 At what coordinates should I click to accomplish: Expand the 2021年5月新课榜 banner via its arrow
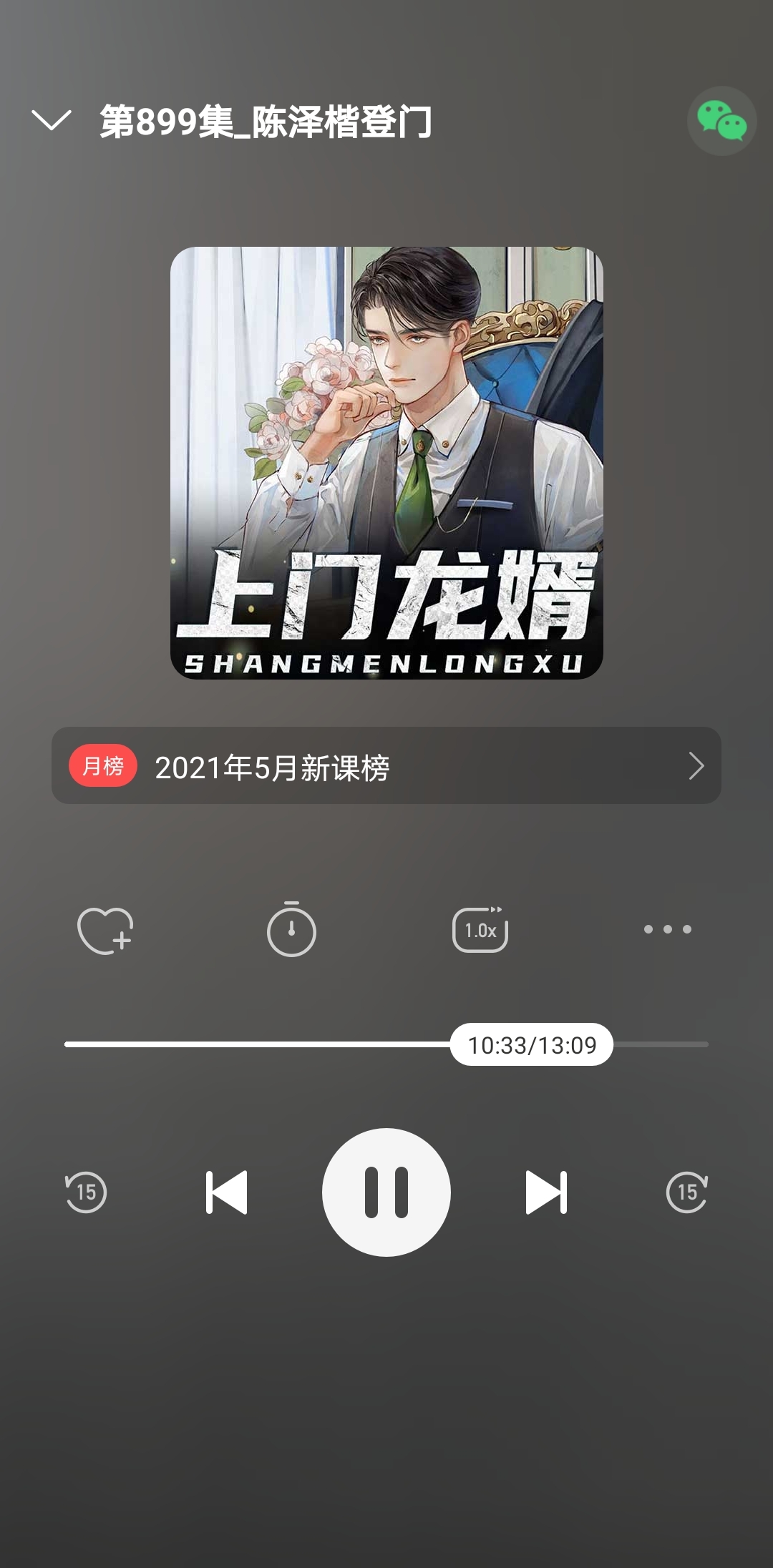[696, 766]
